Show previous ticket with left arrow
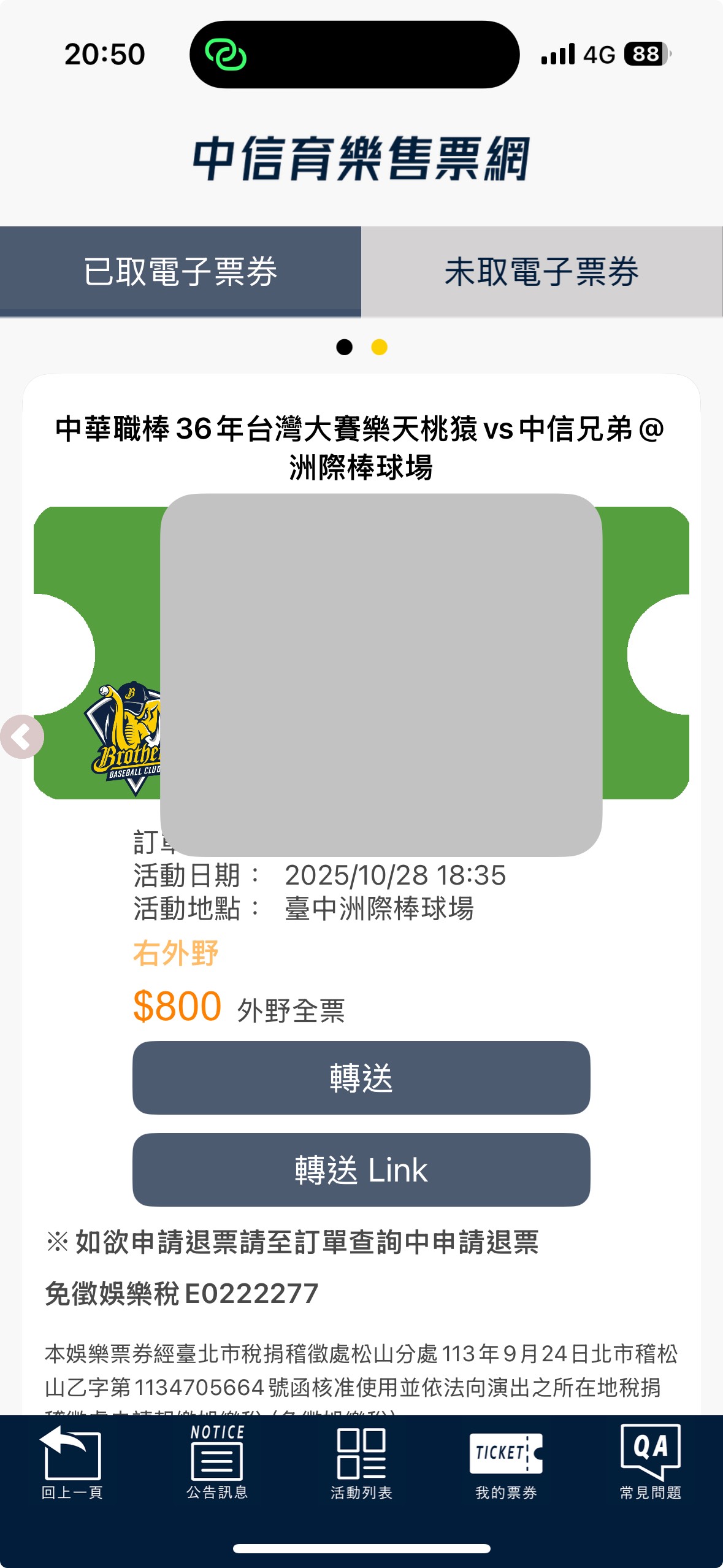This screenshot has width=723, height=1568. pos(22,737)
